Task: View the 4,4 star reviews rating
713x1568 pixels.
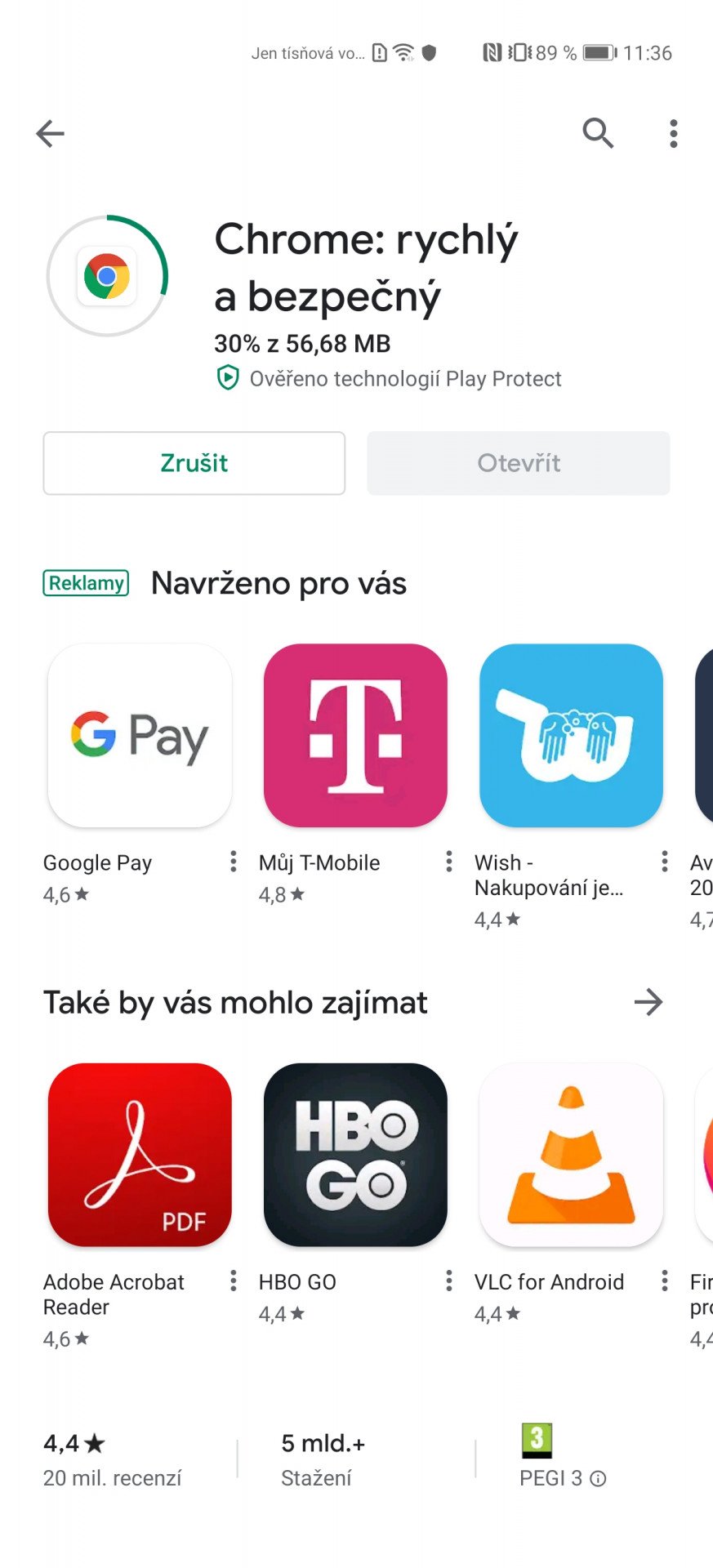Action: coord(113,1459)
